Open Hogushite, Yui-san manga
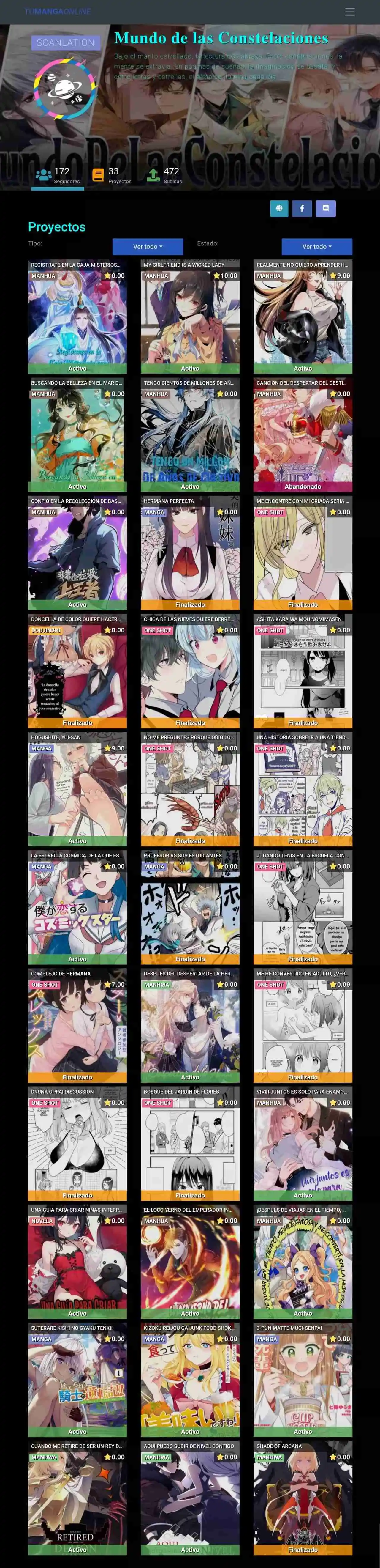Image resolution: width=380 pixels, height=1568 pixels. point(77,789)
